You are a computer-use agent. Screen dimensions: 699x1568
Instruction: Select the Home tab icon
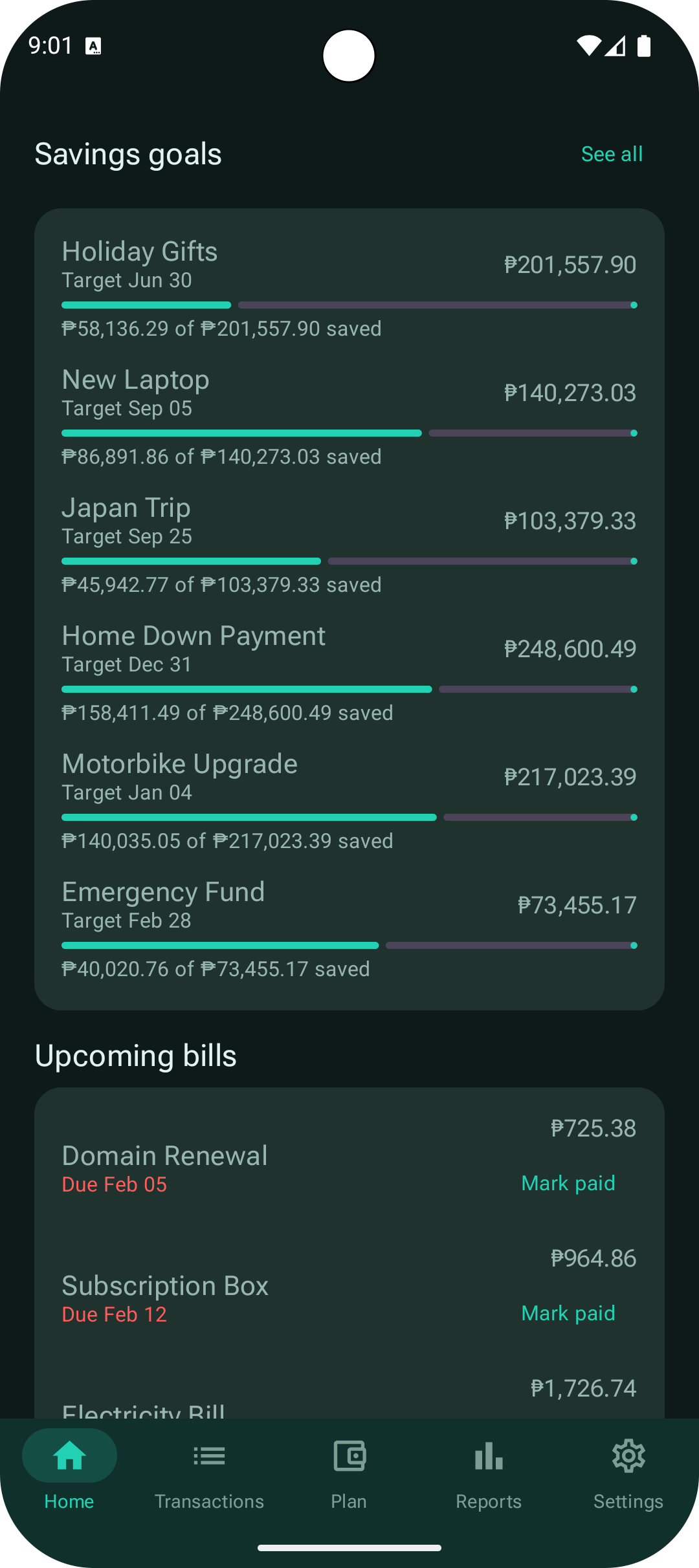click(x=69, y=1455)
